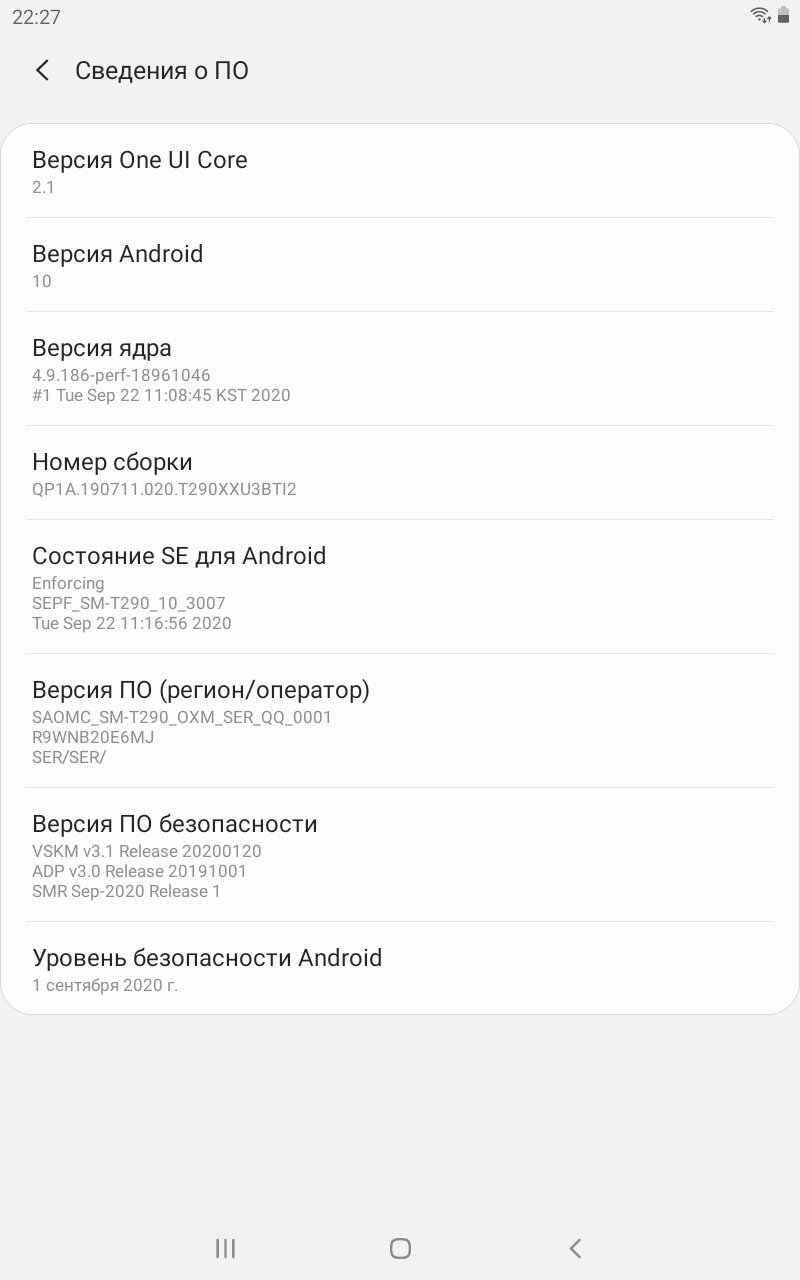Select the Версия ядра entry
The height and width of the screenshot is (1280, 800).
400,369
